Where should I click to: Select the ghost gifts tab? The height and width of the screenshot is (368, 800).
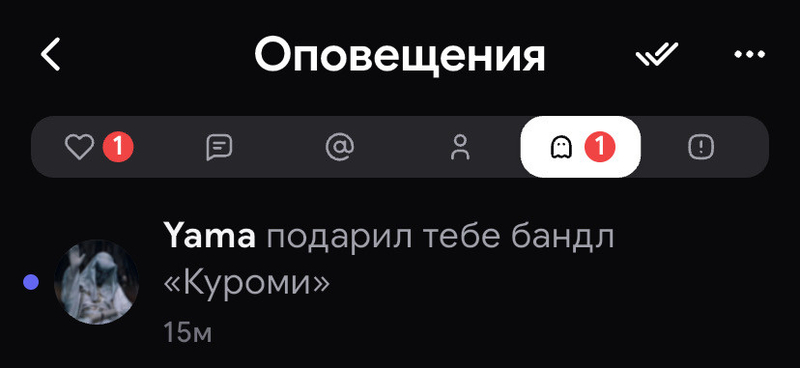pyautogui.click(x=581, y=147)
